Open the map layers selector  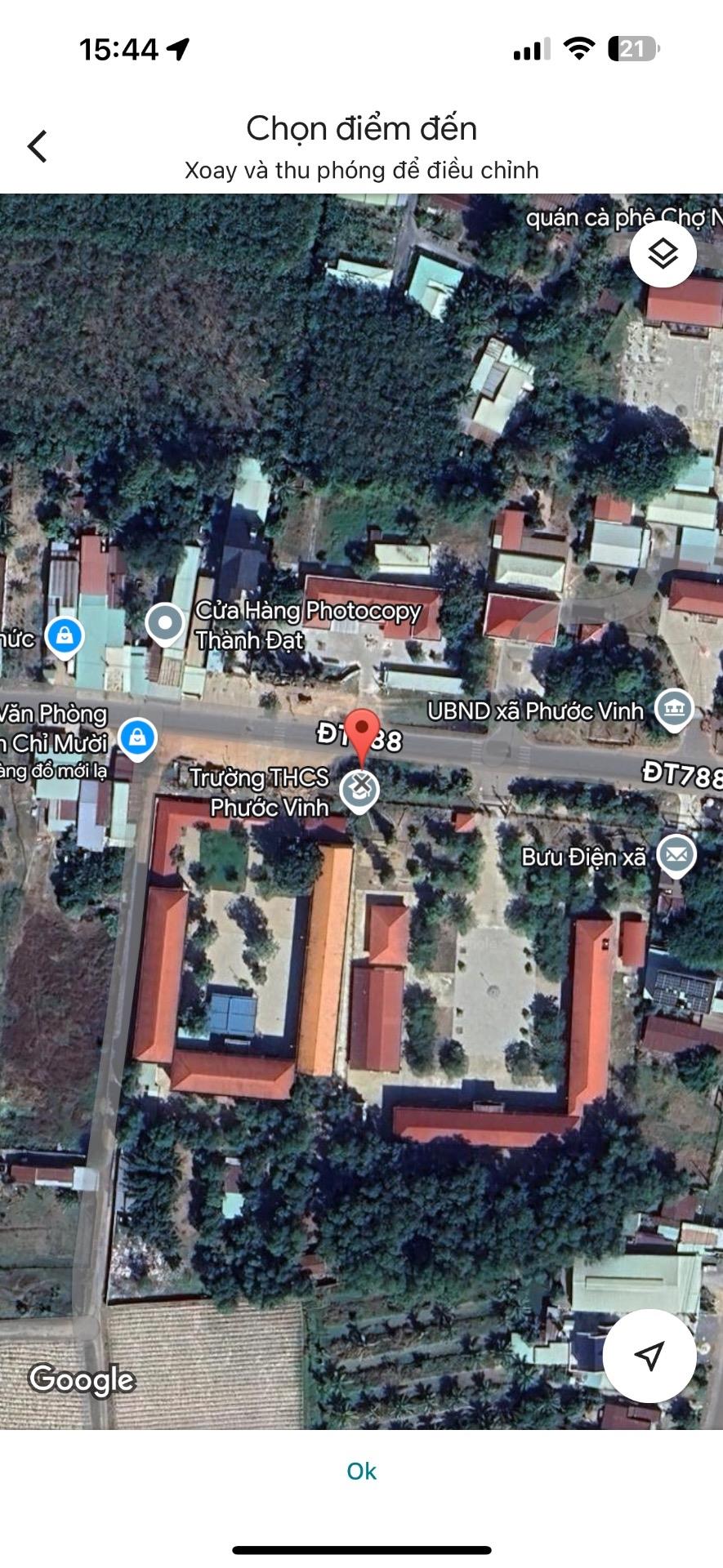(663, 254)
